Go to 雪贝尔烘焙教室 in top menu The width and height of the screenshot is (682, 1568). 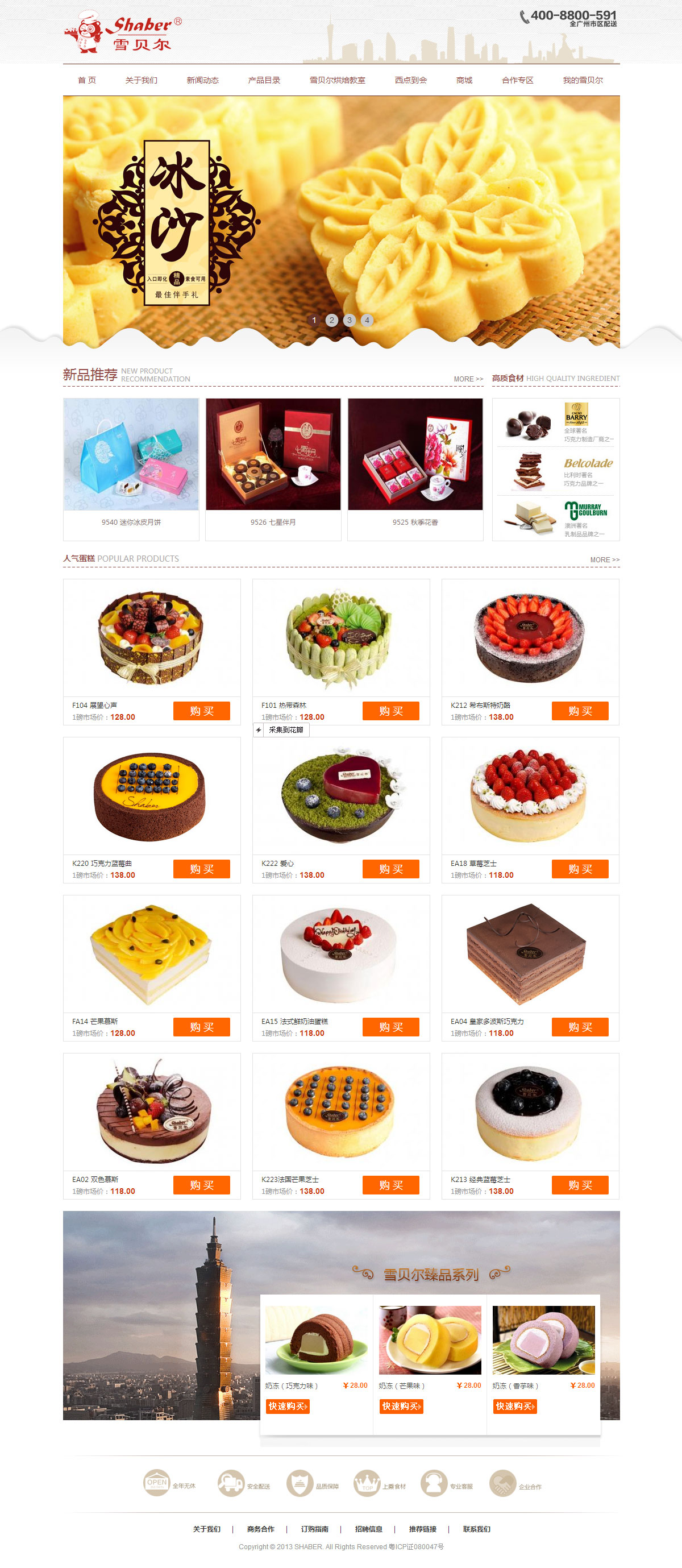pos(337,80)
